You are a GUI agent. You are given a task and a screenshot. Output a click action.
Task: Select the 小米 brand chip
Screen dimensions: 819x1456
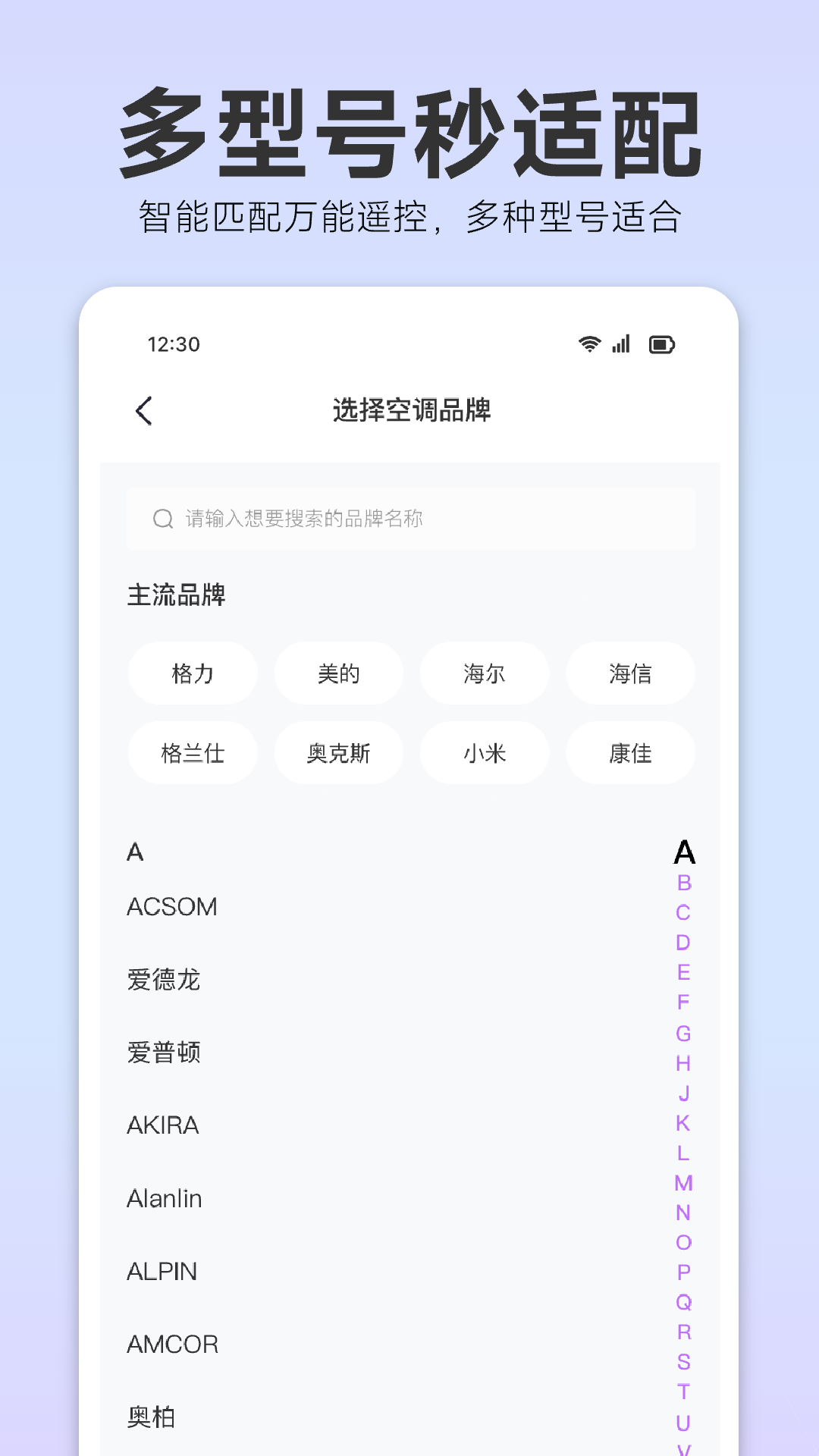(x=485, y=752)
